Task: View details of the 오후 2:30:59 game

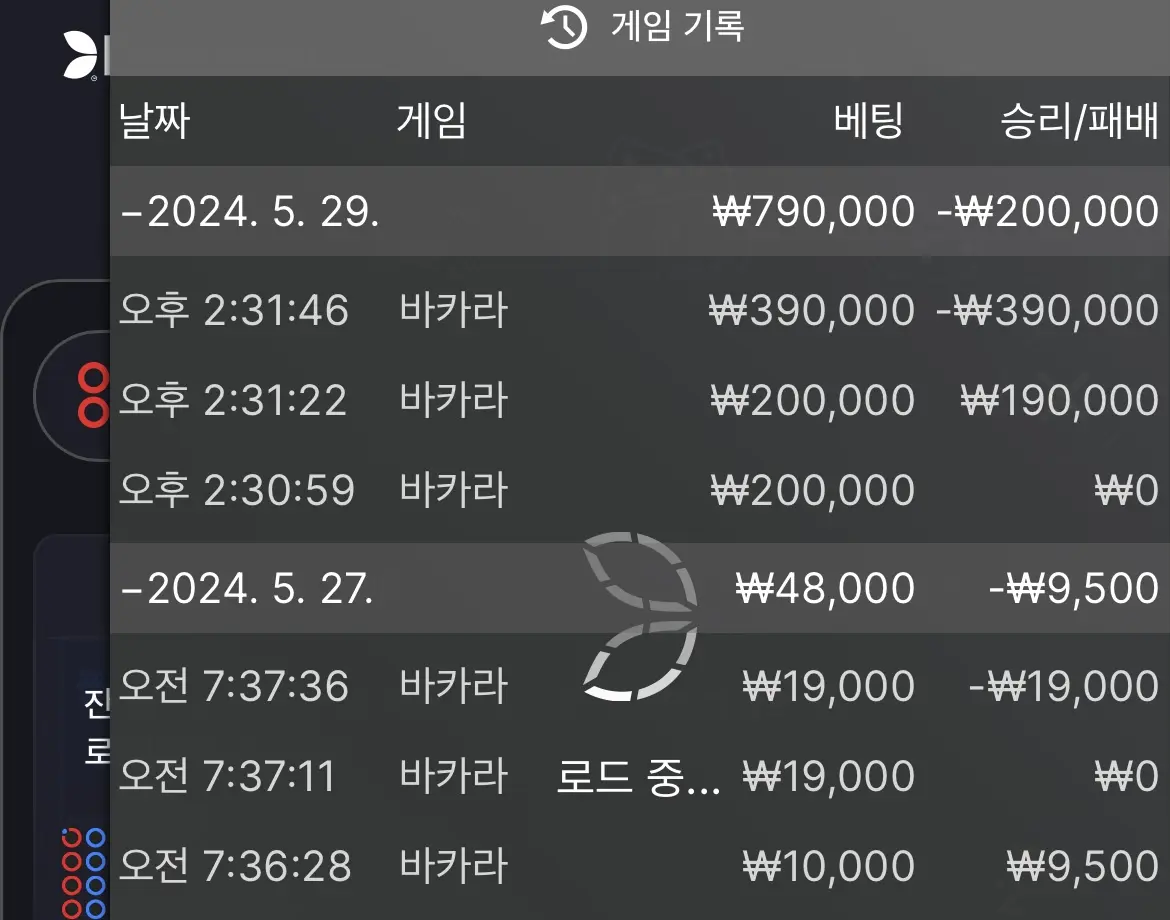Action: point(639,490)
